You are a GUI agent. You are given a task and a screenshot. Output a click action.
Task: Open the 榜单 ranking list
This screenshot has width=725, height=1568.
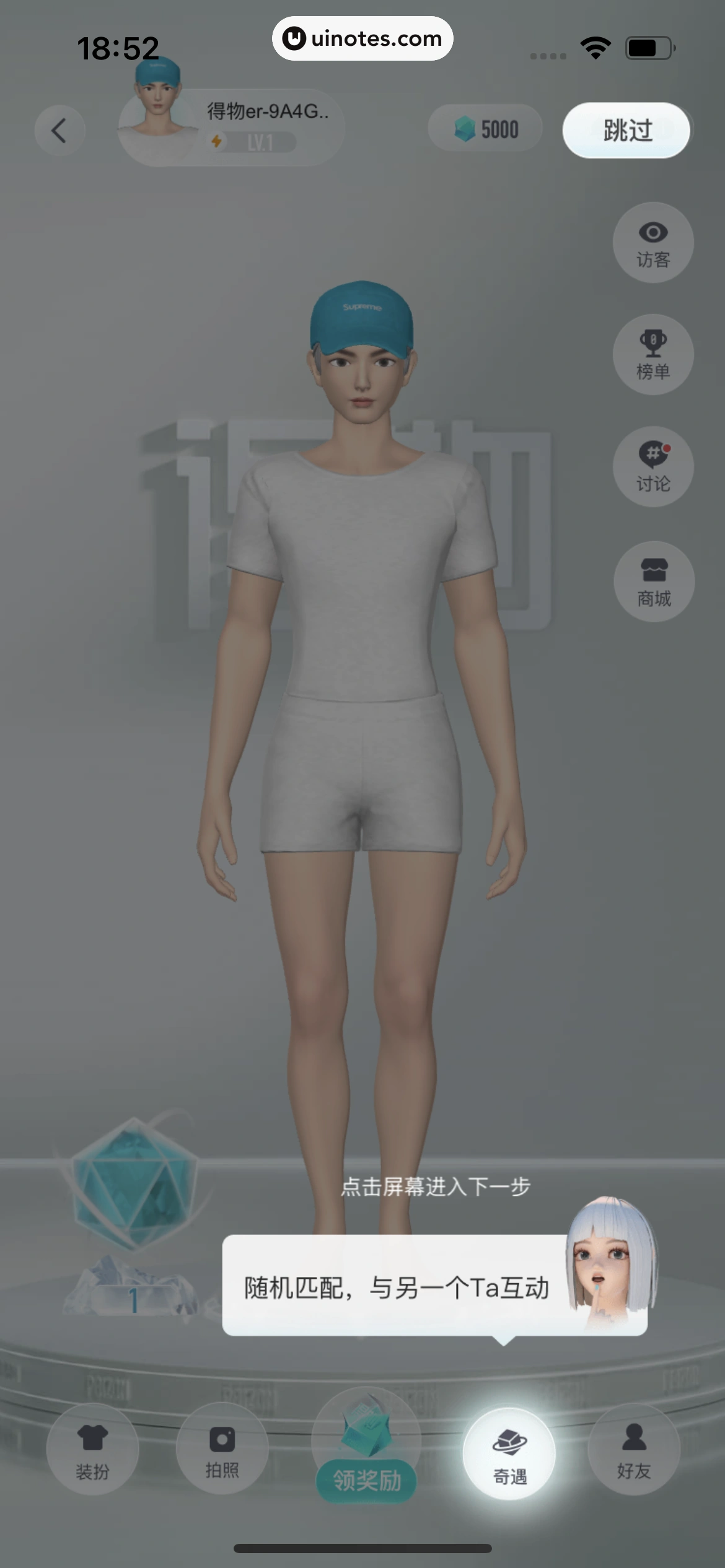[x=653, y=355]
